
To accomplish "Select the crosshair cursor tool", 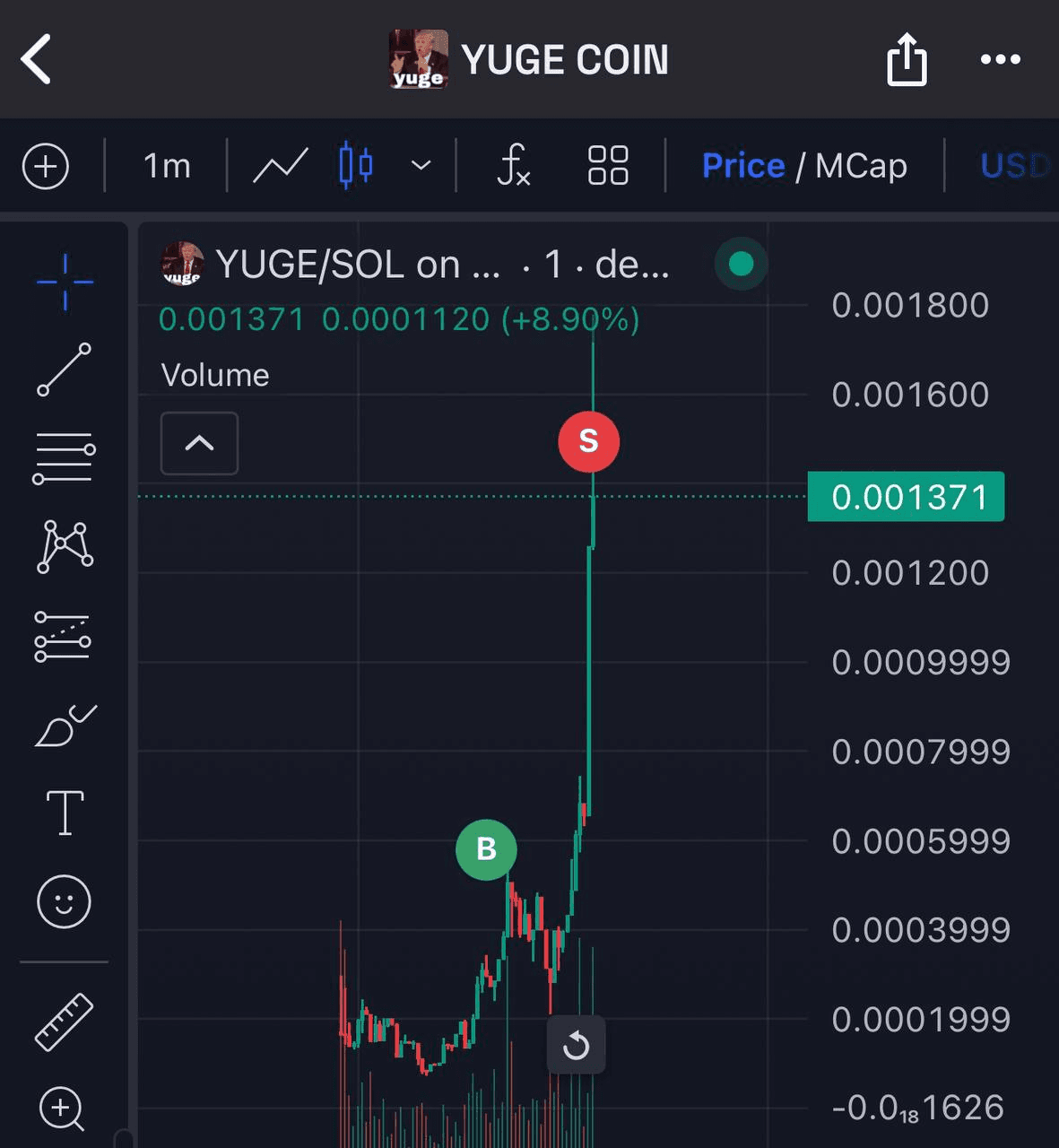I will (x=65, y=282).
